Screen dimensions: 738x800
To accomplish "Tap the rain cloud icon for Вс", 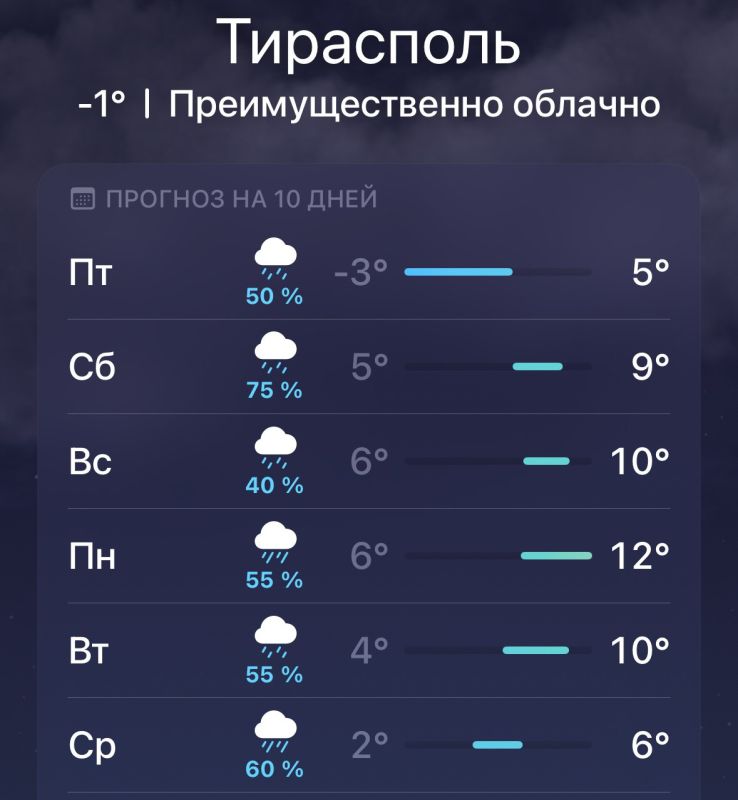I will click(275, 448).
